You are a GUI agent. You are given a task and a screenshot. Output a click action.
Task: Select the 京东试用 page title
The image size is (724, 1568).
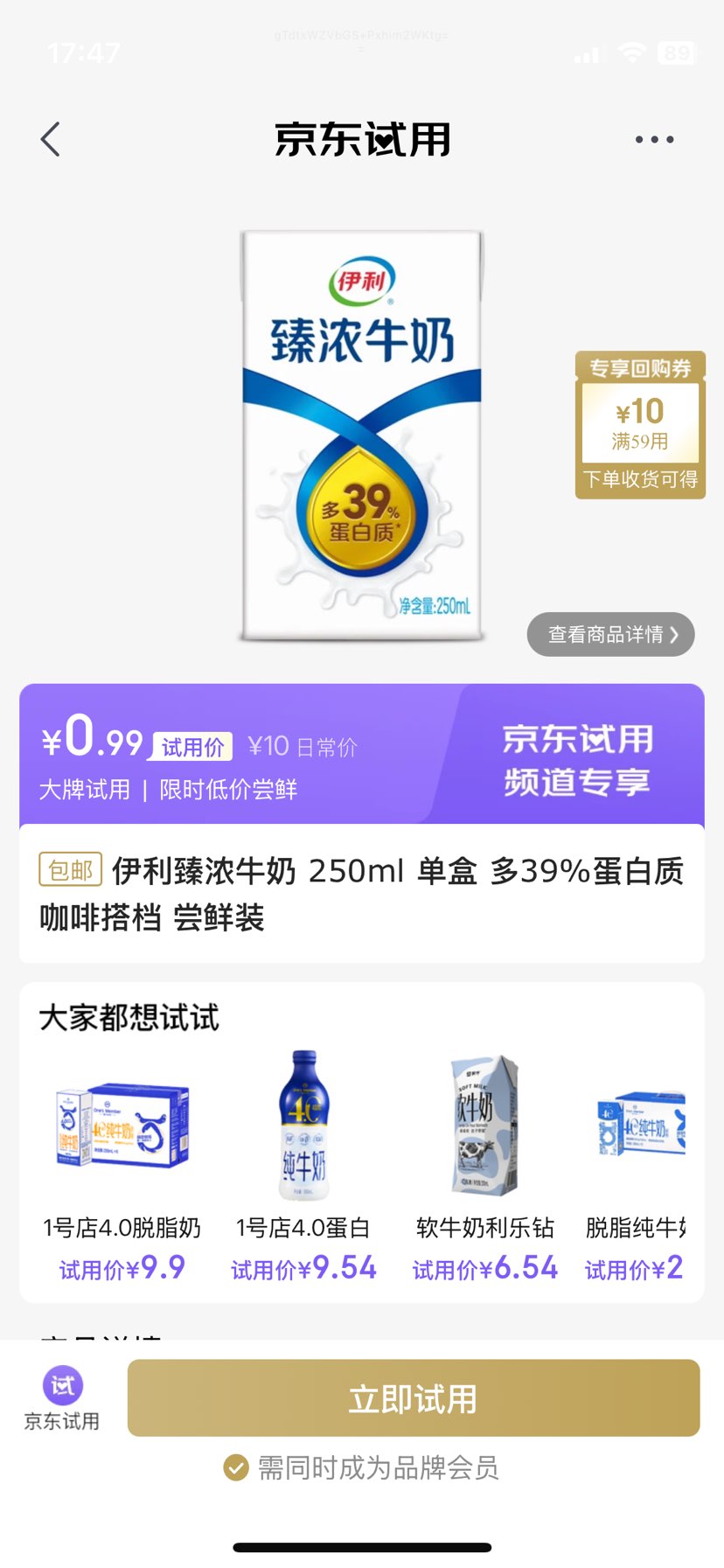pos(361,140)
